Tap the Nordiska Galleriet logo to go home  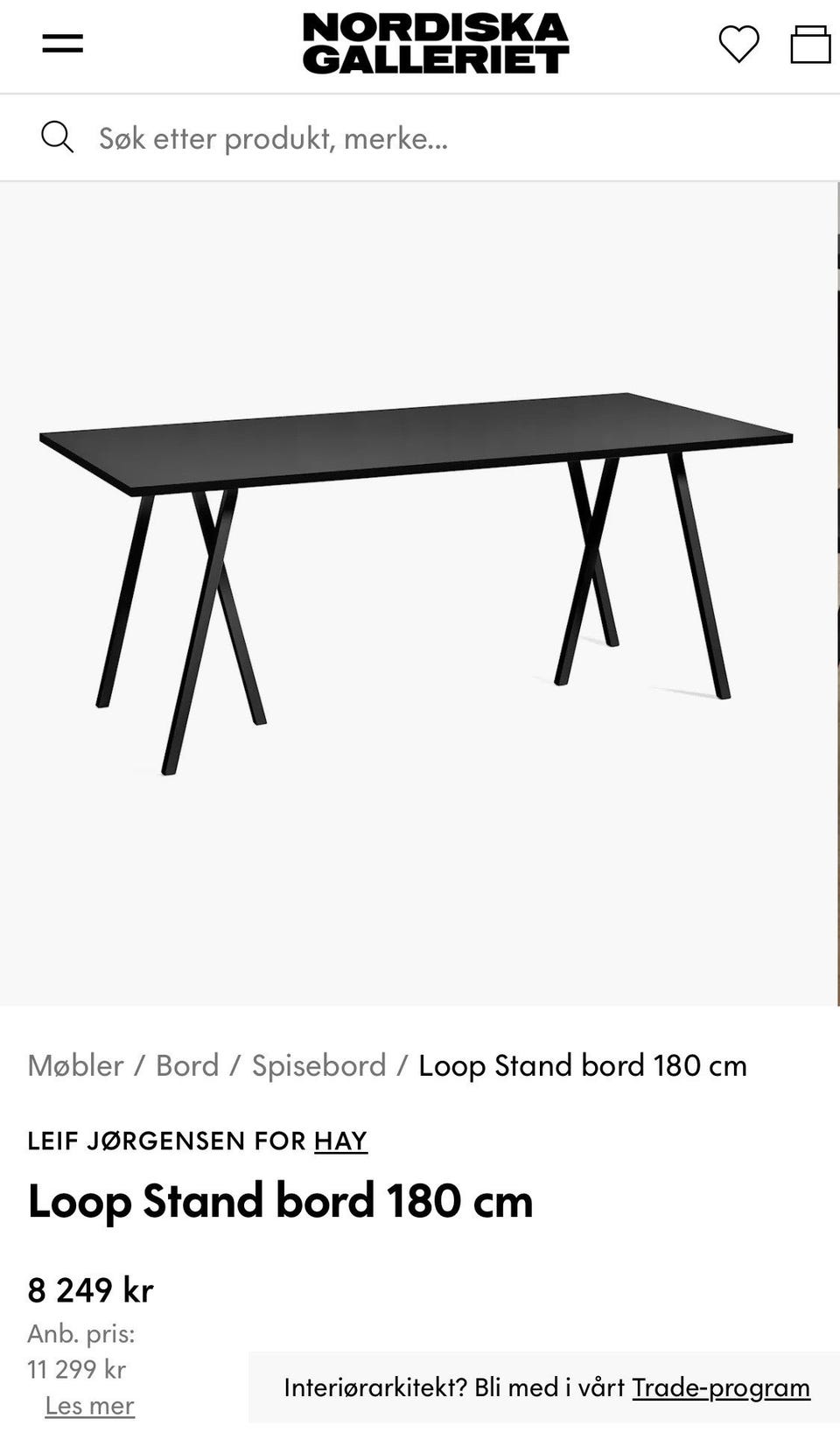[436, 43]
